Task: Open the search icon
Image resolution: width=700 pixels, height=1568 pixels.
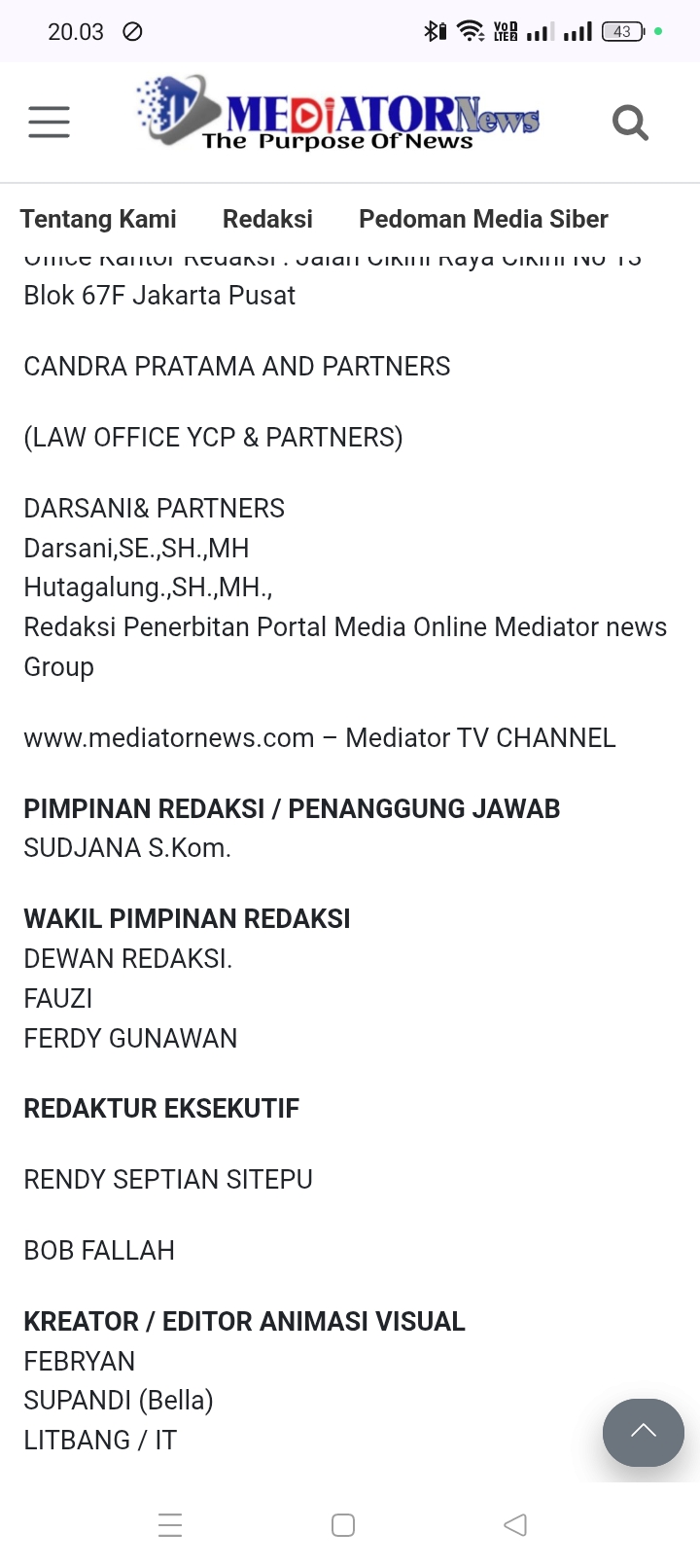Action: (630, 123)
